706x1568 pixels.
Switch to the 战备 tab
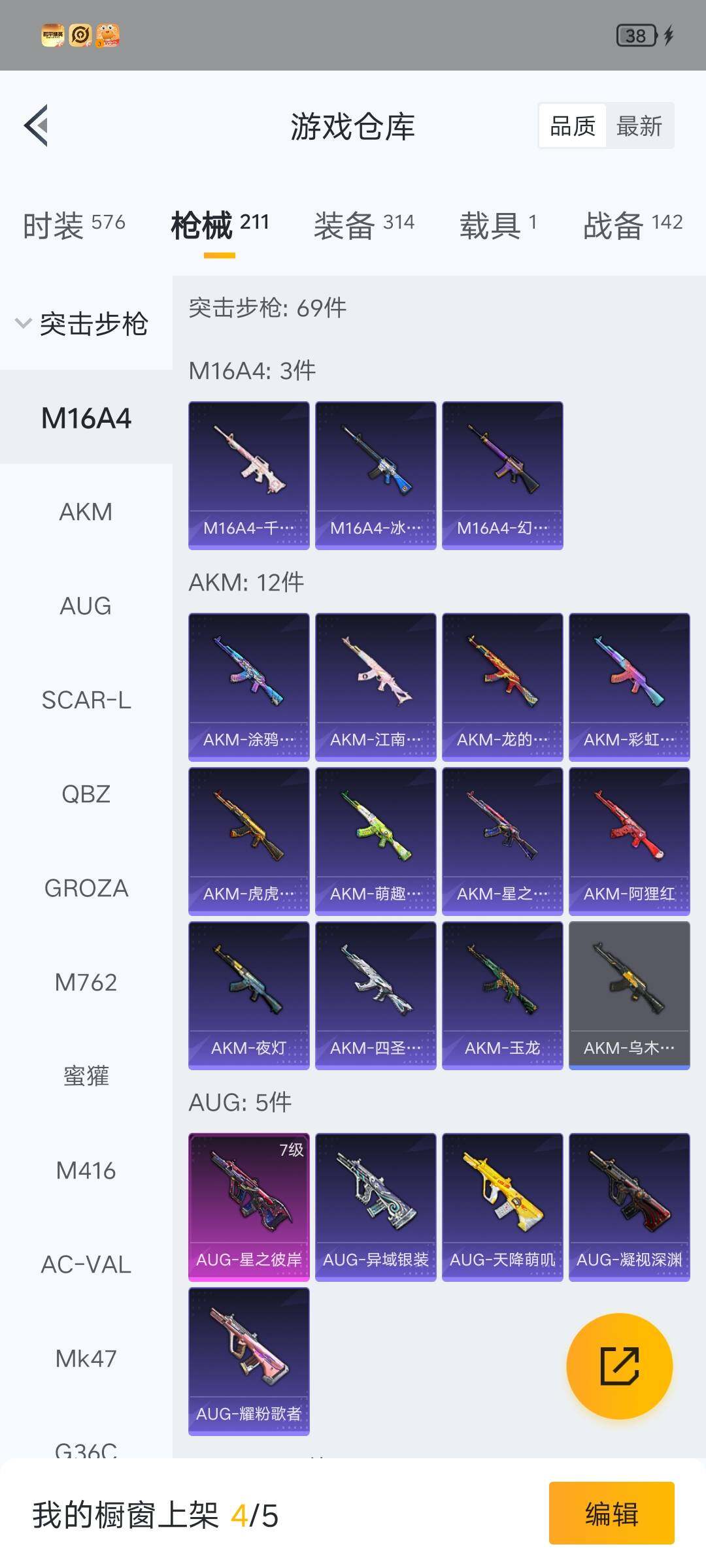[632, 225]
